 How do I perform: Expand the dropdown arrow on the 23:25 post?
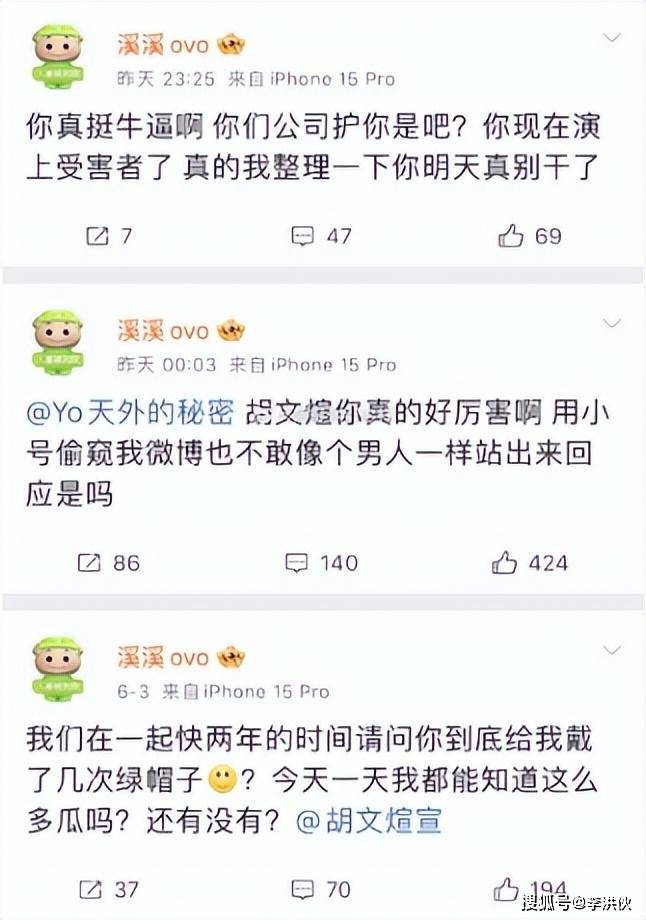pos(611,40)
